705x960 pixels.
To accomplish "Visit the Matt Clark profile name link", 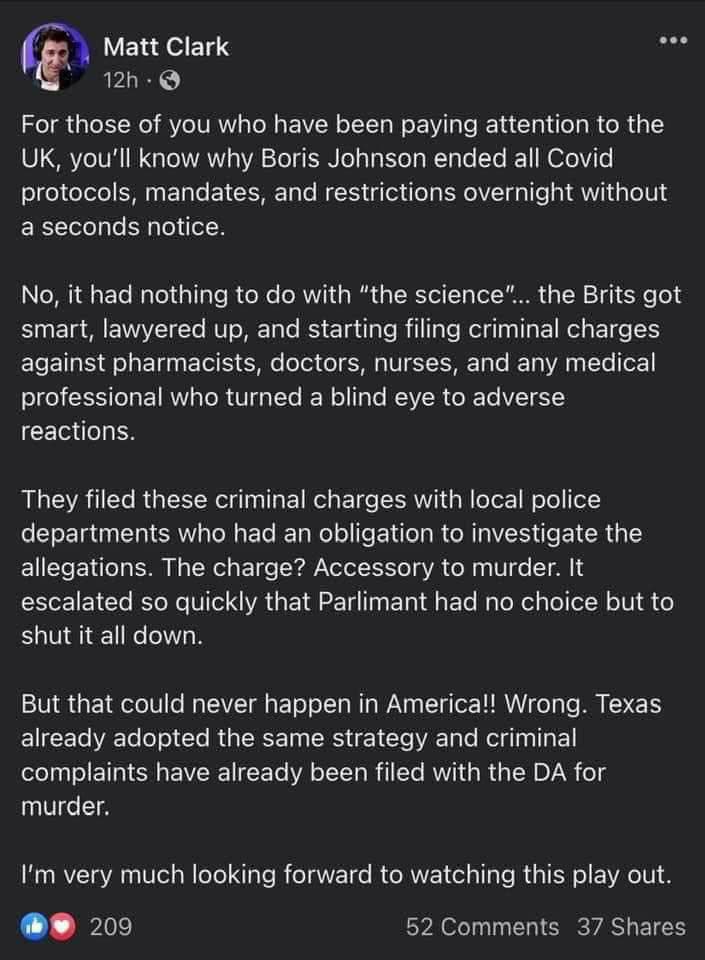I will (x=166, y=46).
